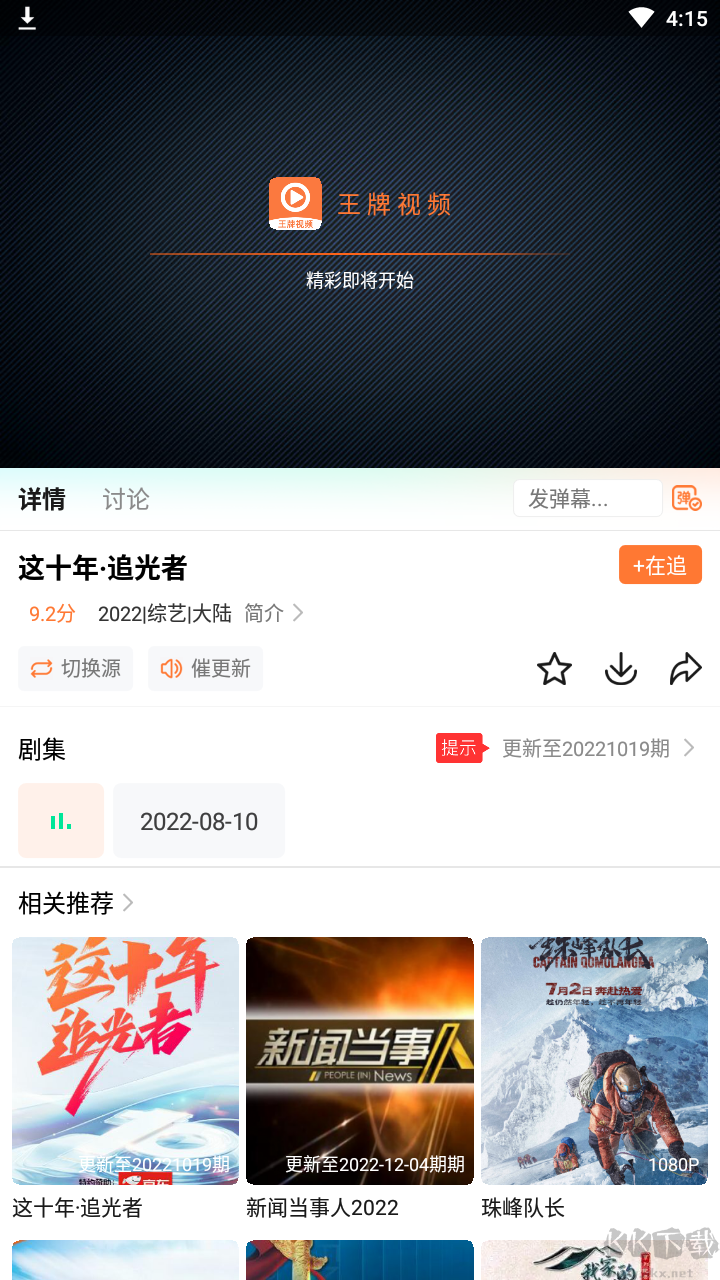Switch to the 讨论 discussion tab
720x1280 pixels.
(x=124, y=500)
